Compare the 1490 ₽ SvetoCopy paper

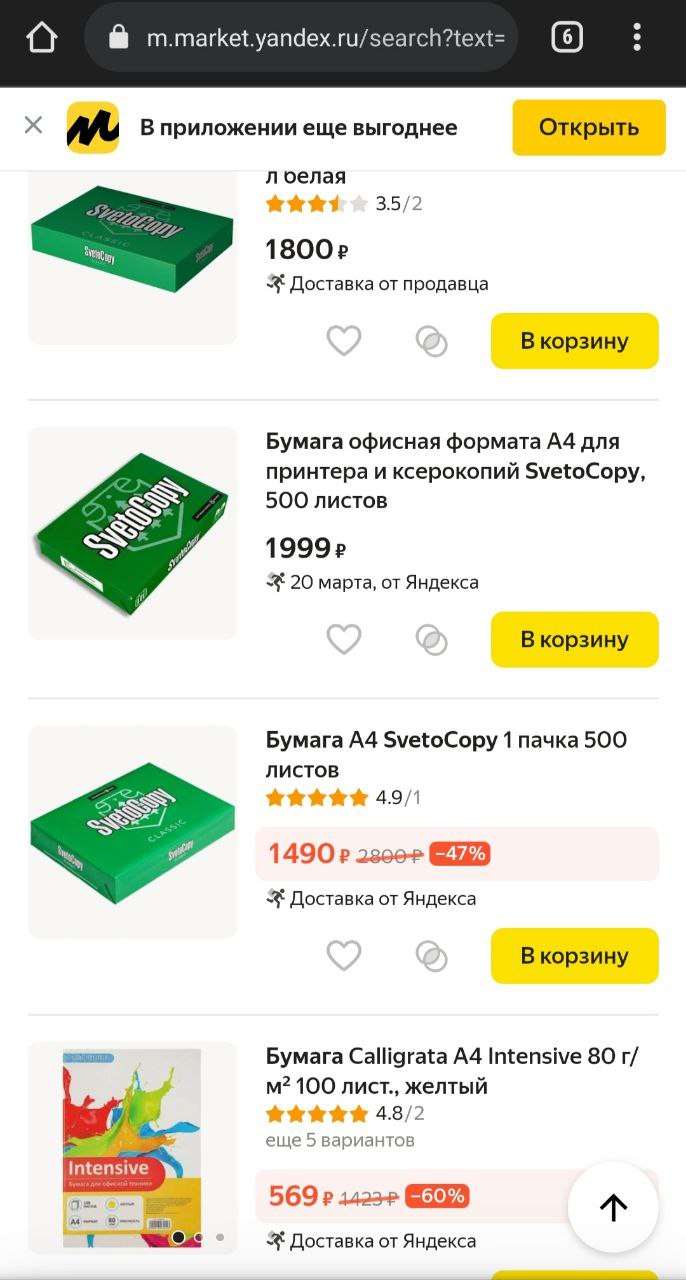pos(431,956)
